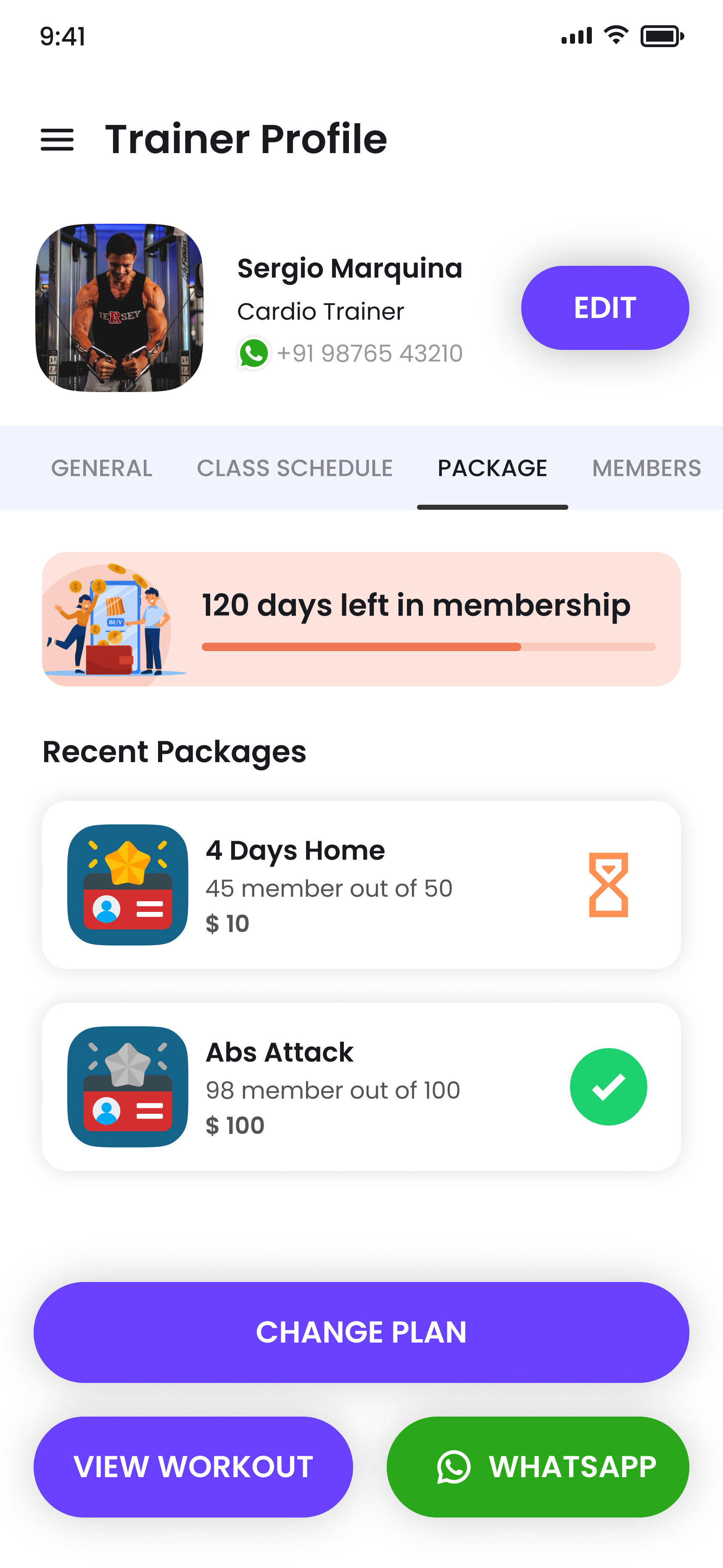Tap Sergio Marquina's profile photo
Screen dimensions: 723x1568
pyautogui.click(x=119, y=307)
